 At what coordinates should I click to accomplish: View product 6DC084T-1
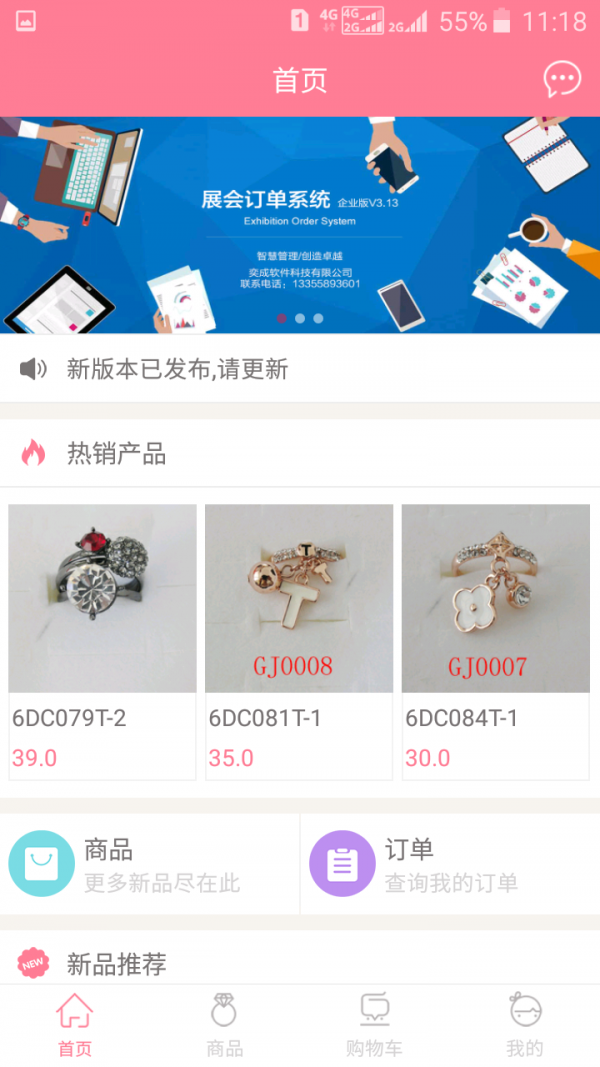click(x=495, y=640)
